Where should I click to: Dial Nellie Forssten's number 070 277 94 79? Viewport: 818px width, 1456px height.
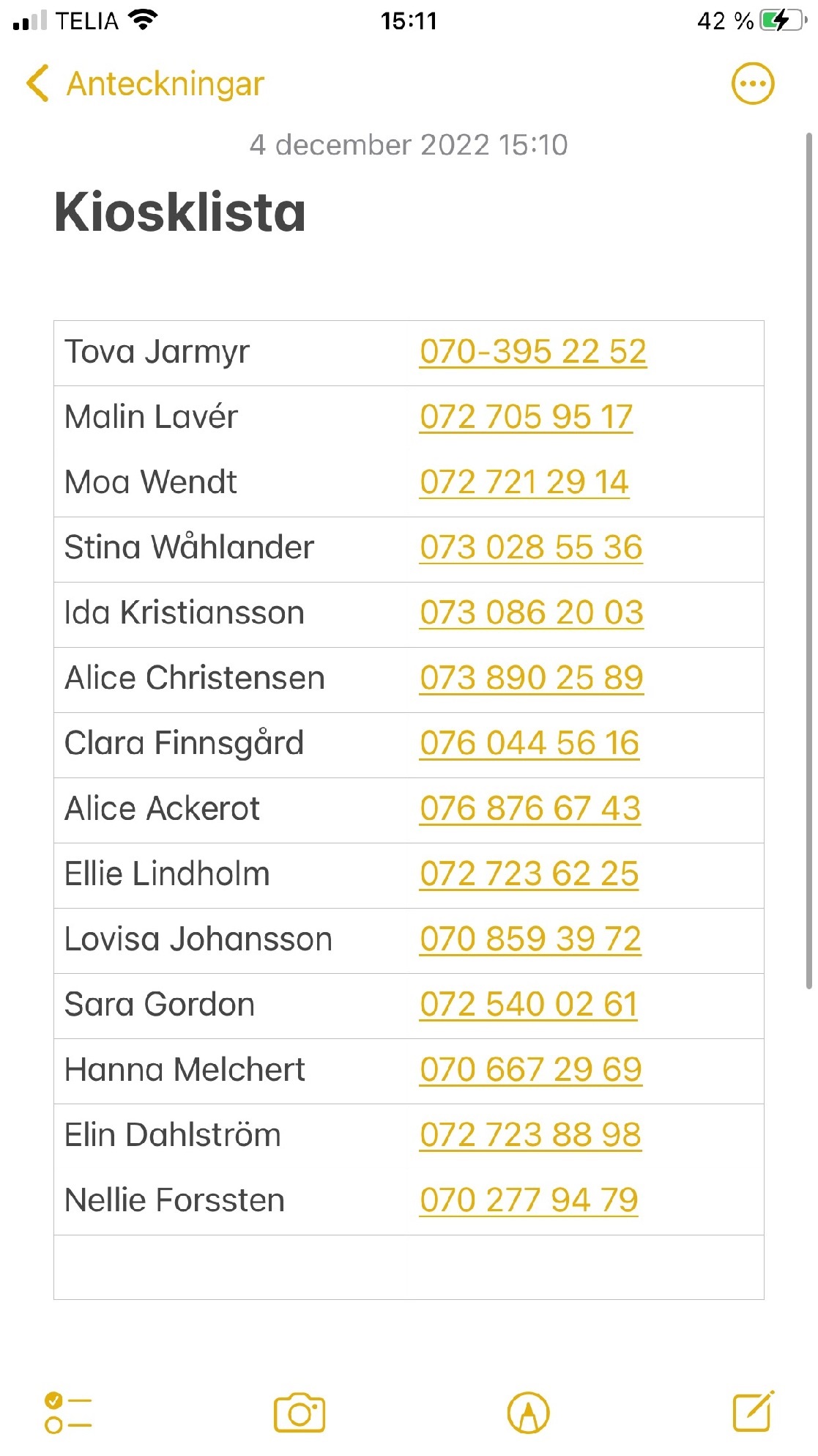[529, 1200]
